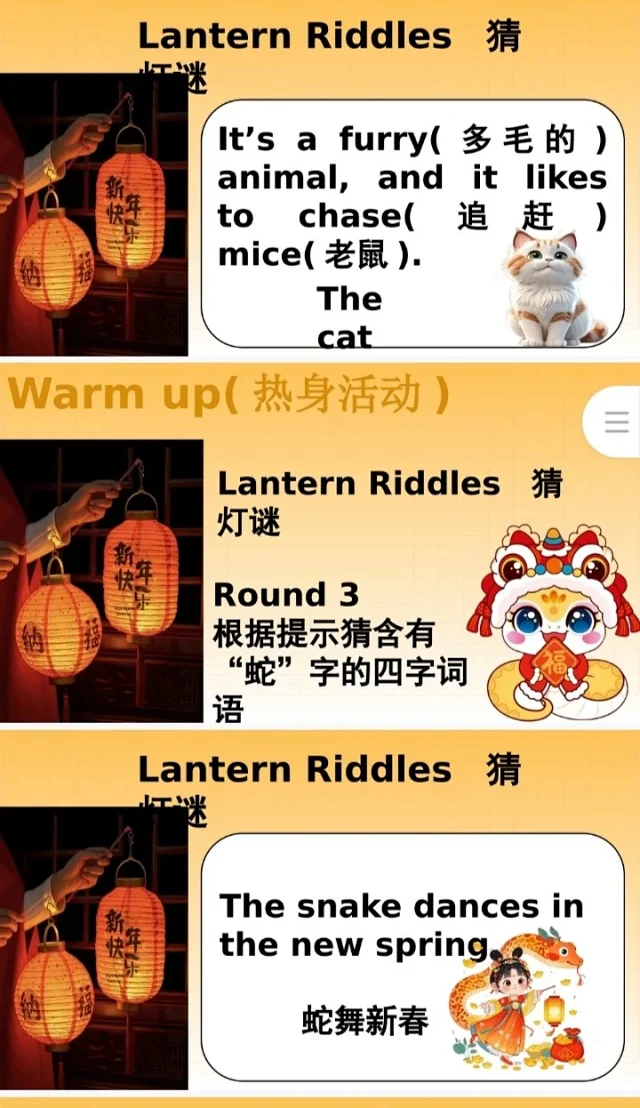Open the floating hamburger menu button
This screenshot has height=1108, width=640.
[x=616, y=422]
